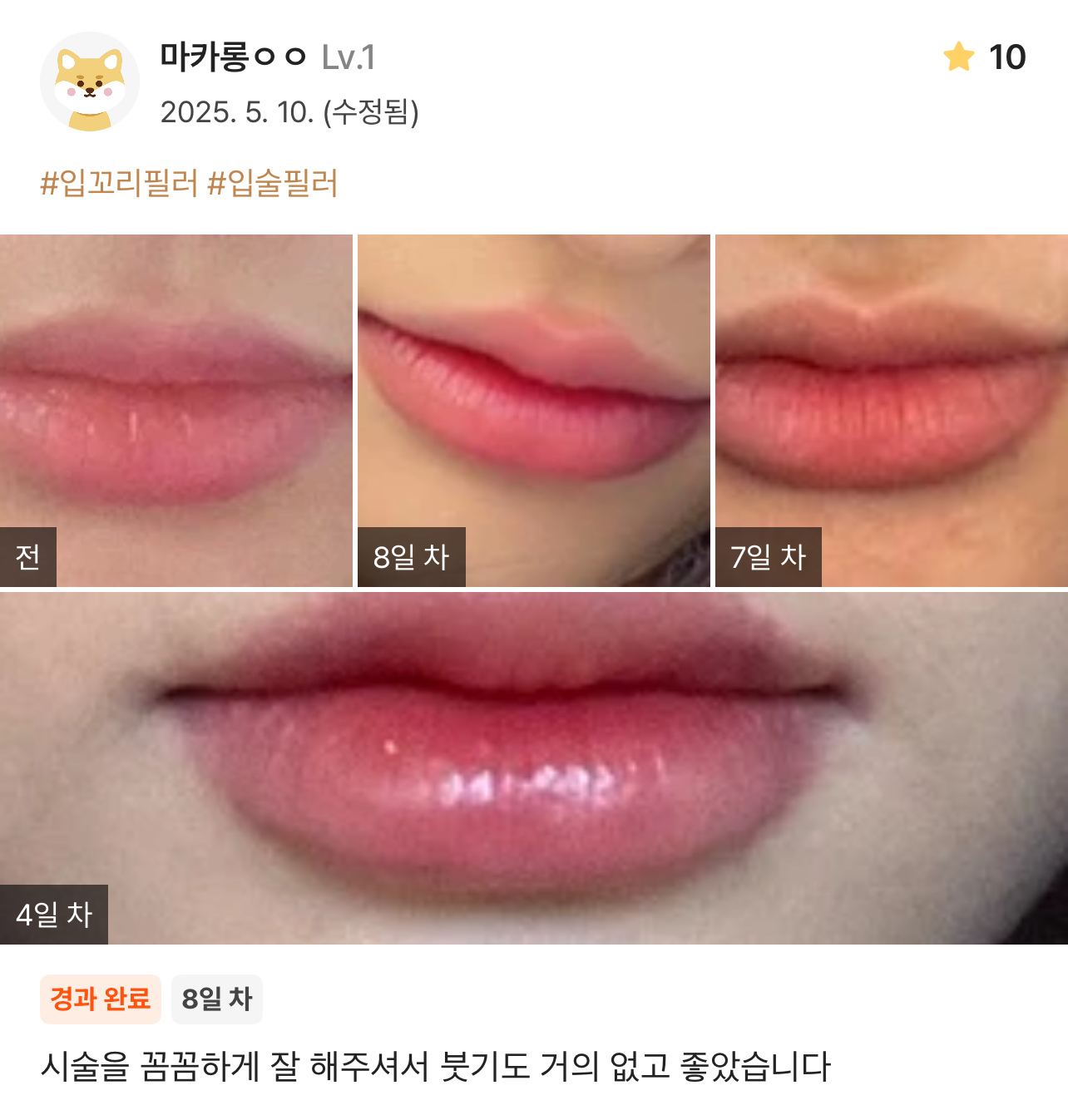View the 7일 차 photo

pos(891,410)
